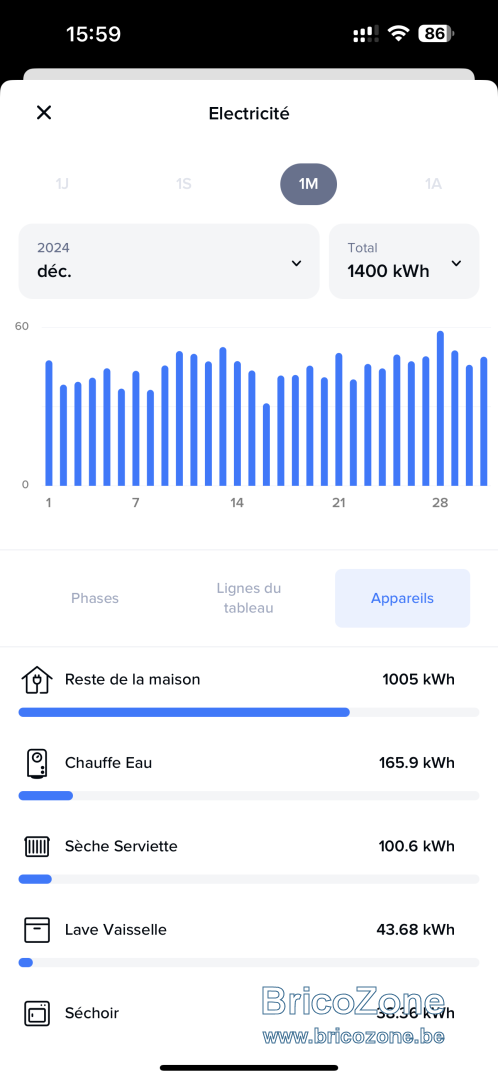The height and width of the screenshot is (1080, 498).
Task: Switch to the 1J day view
Action: [62, 184]
